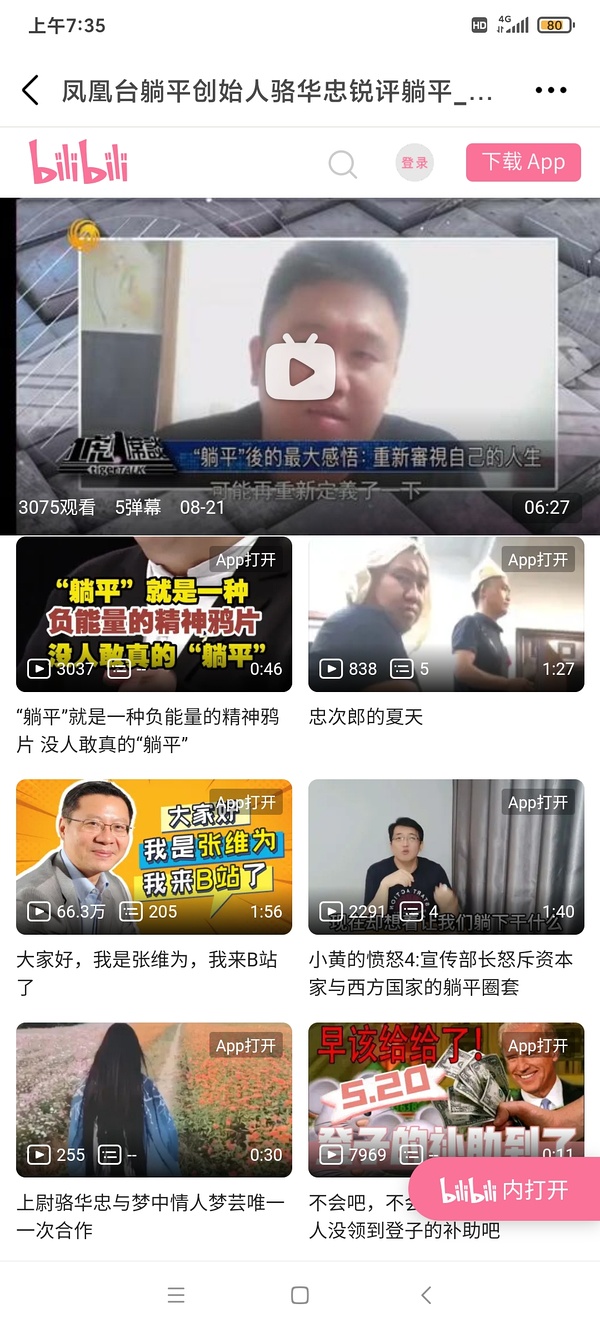Open recent apps from navigation bar
This screenshot has height=1333, width=600.
coord(176,1295)
